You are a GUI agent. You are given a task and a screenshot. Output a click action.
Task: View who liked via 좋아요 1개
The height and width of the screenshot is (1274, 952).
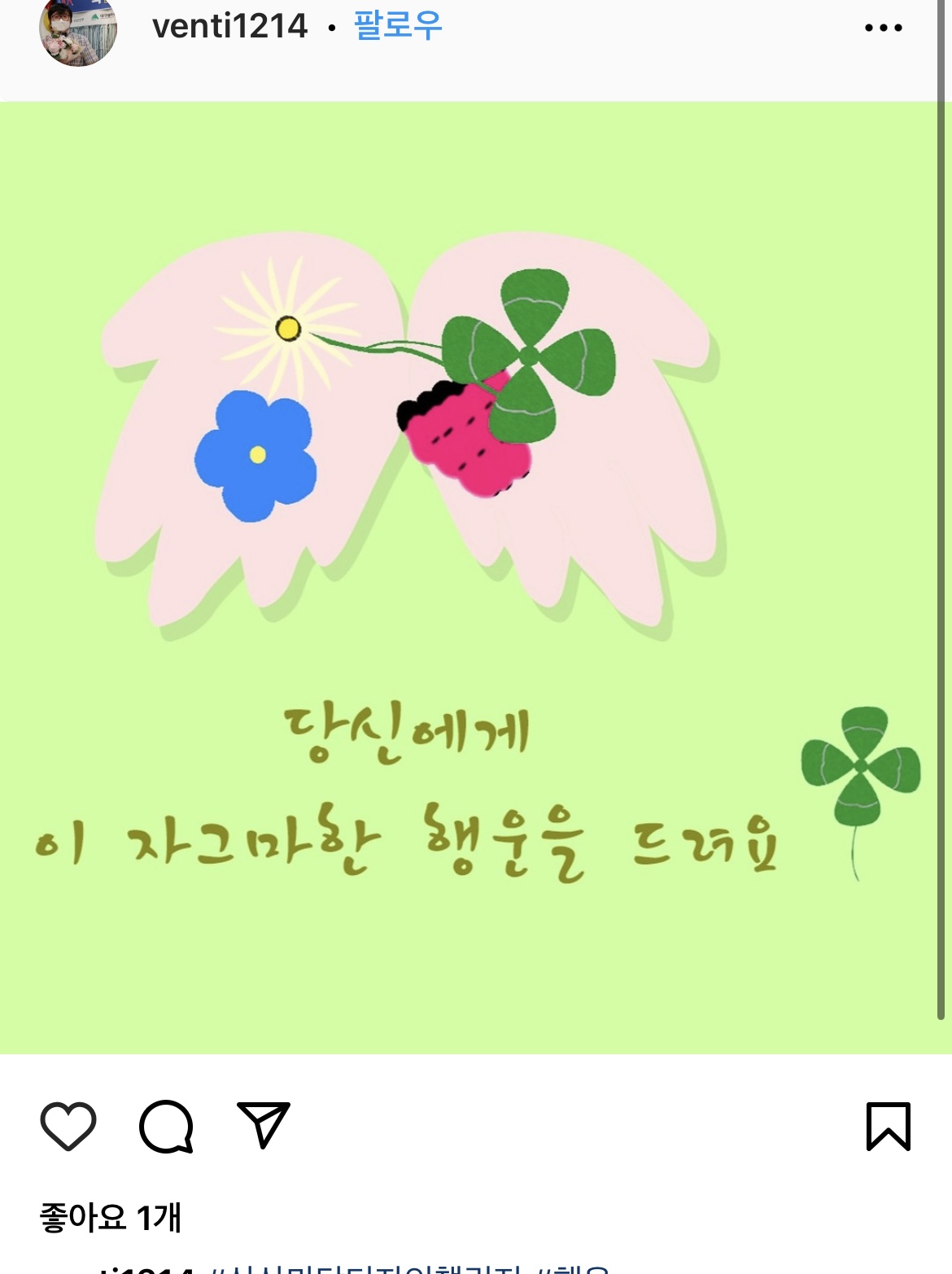click(111, 1218)
